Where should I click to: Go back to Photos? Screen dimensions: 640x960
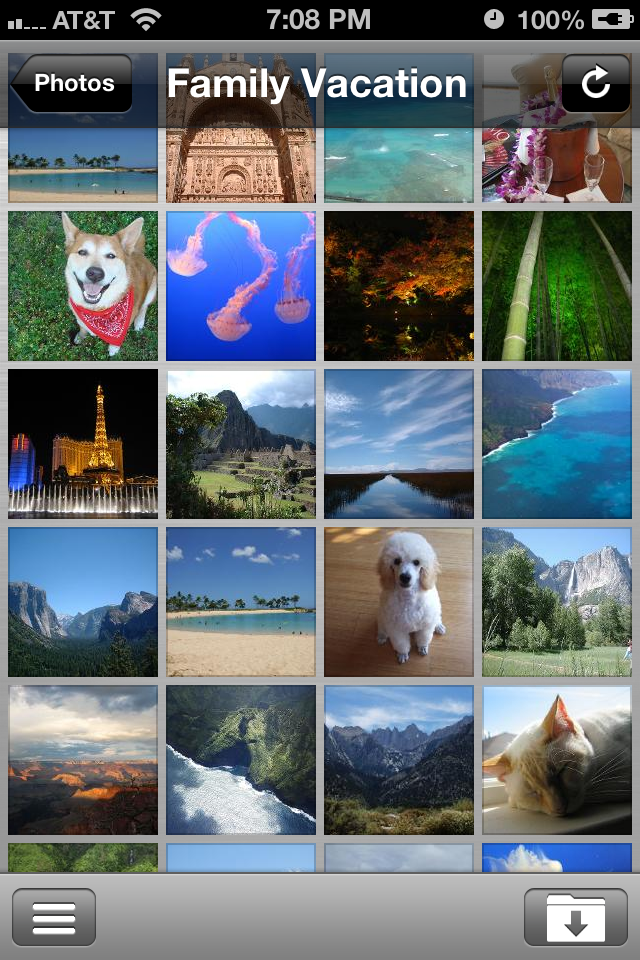[x=72, y=84]
